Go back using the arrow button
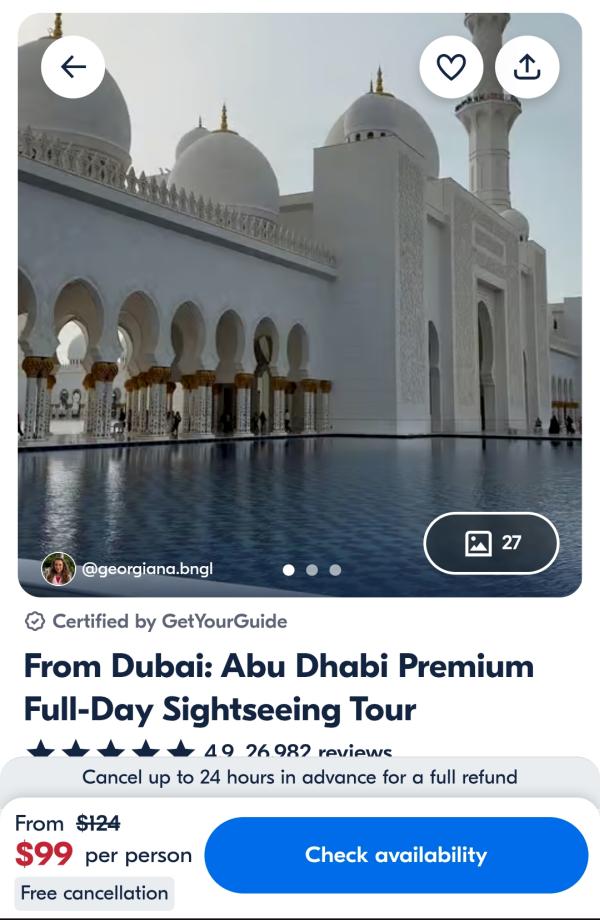600x920 pixels. click(73, 66)
